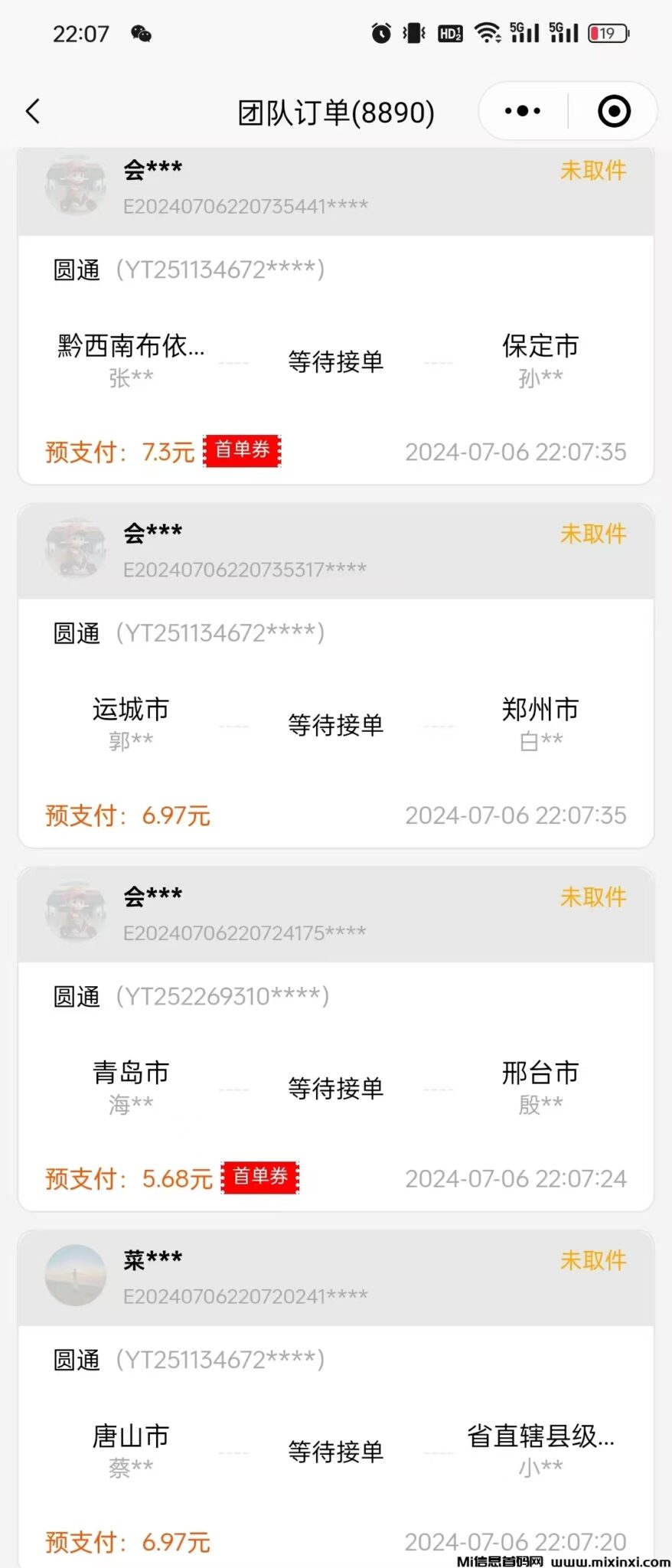Viewport: 672px width, 1568px height.
Task: Close the mini program with the circle button
Action: pyautogui.click(x=613, y=112)
